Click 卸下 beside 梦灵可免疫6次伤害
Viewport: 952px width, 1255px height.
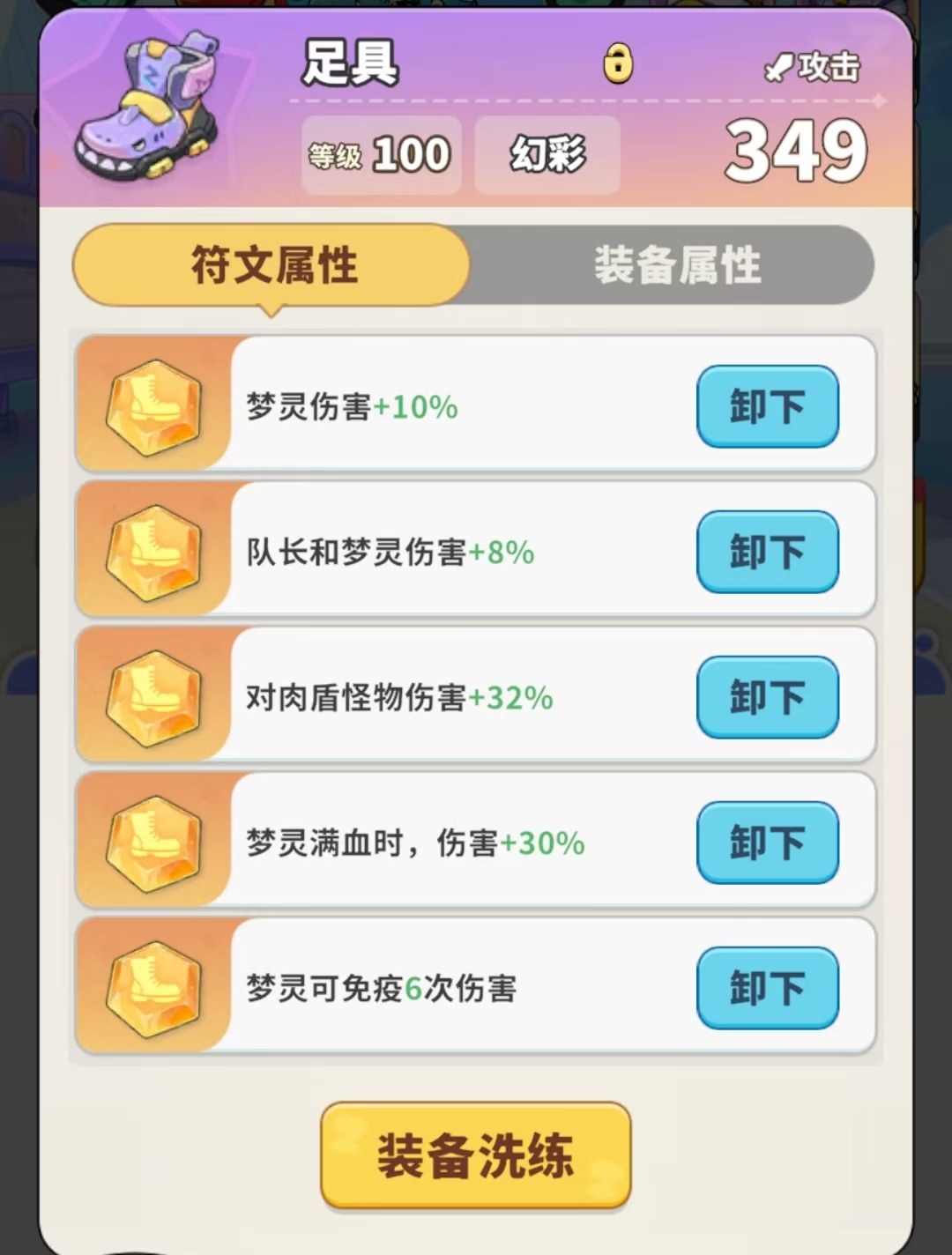point(767,988)
